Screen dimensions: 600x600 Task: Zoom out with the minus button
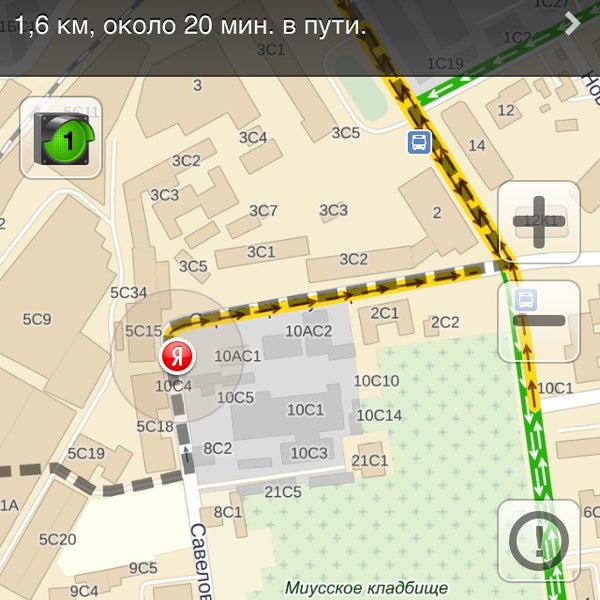tap(538, 320)
